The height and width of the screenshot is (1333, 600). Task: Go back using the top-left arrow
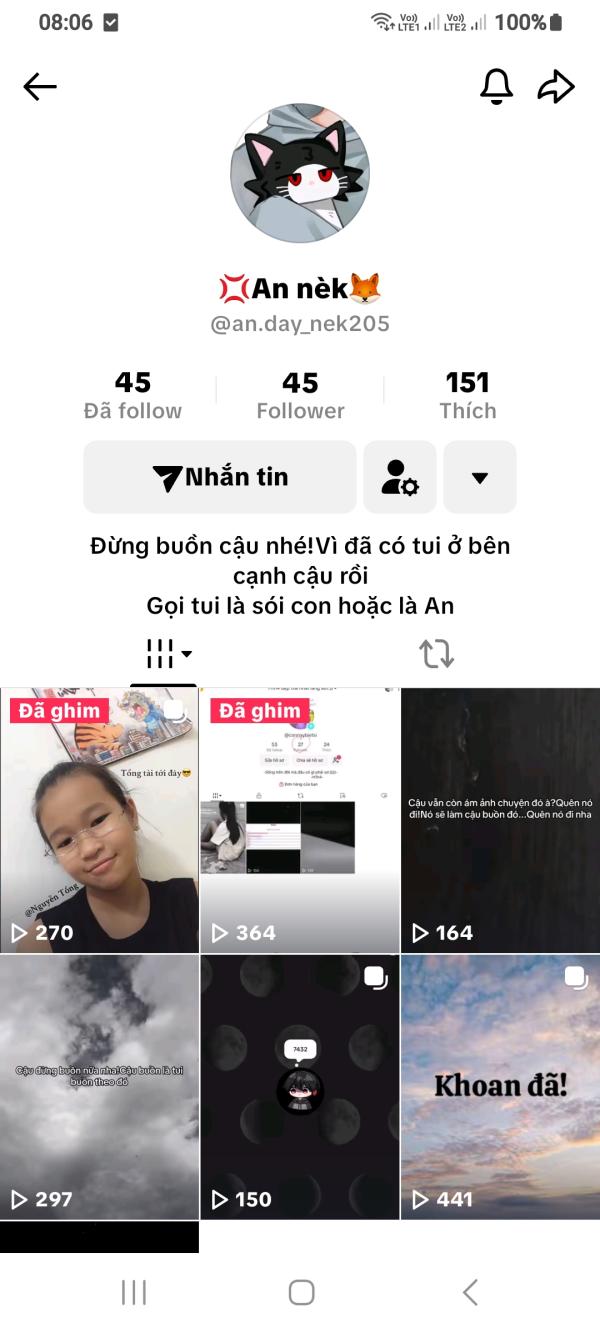click(x=40, y=87)
